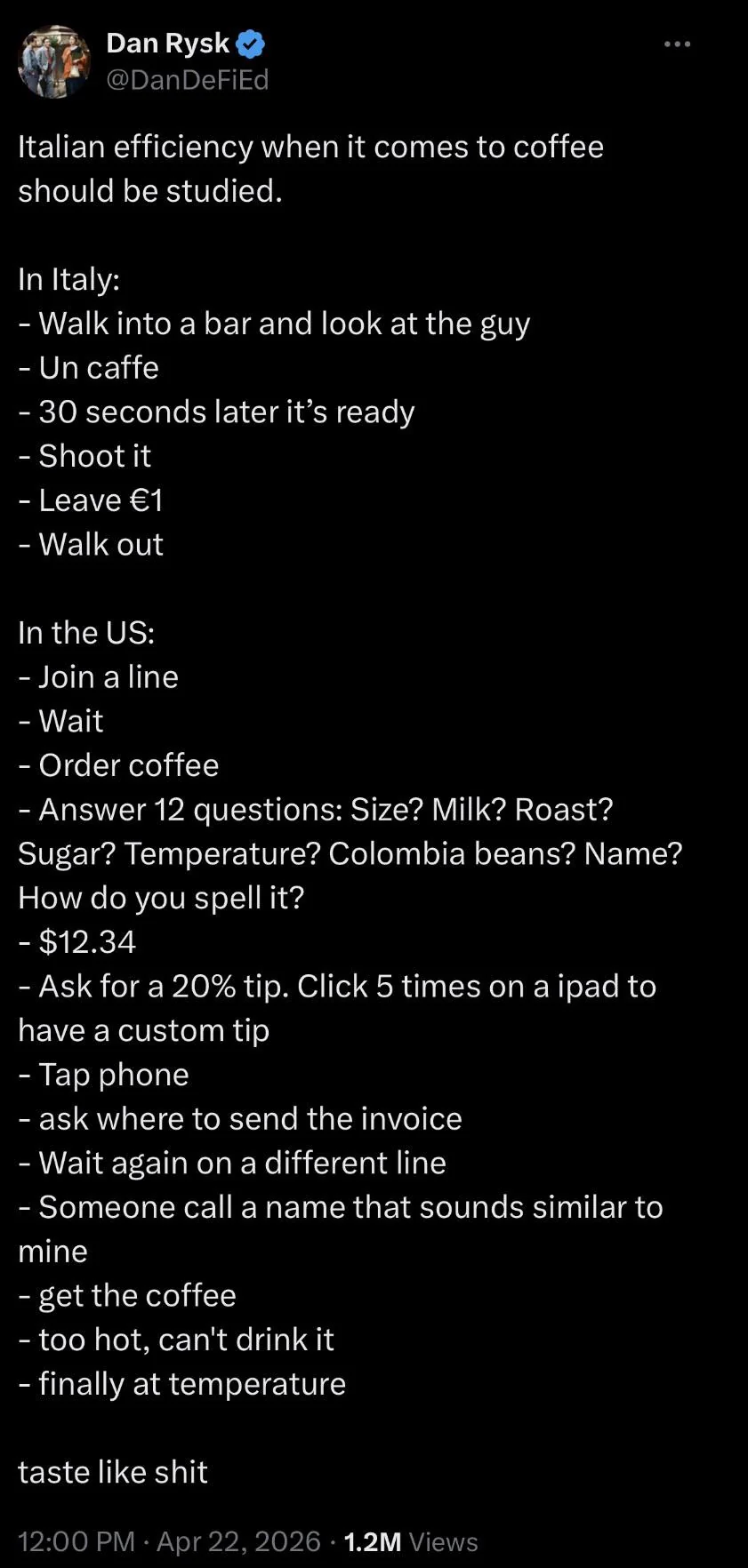Open the tweet's overflow menu

click(677, 44)
